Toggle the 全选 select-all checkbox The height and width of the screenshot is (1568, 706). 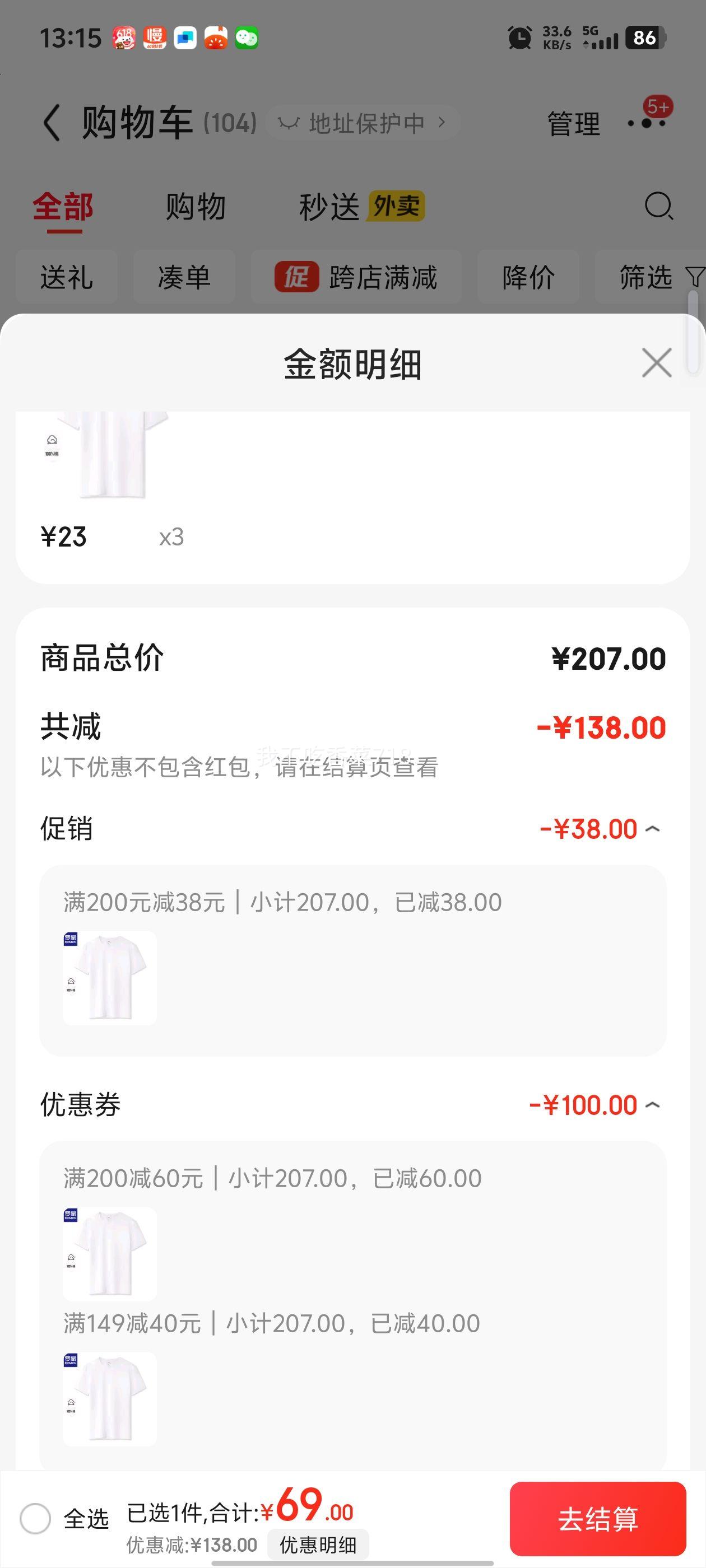click(35, 1519)
